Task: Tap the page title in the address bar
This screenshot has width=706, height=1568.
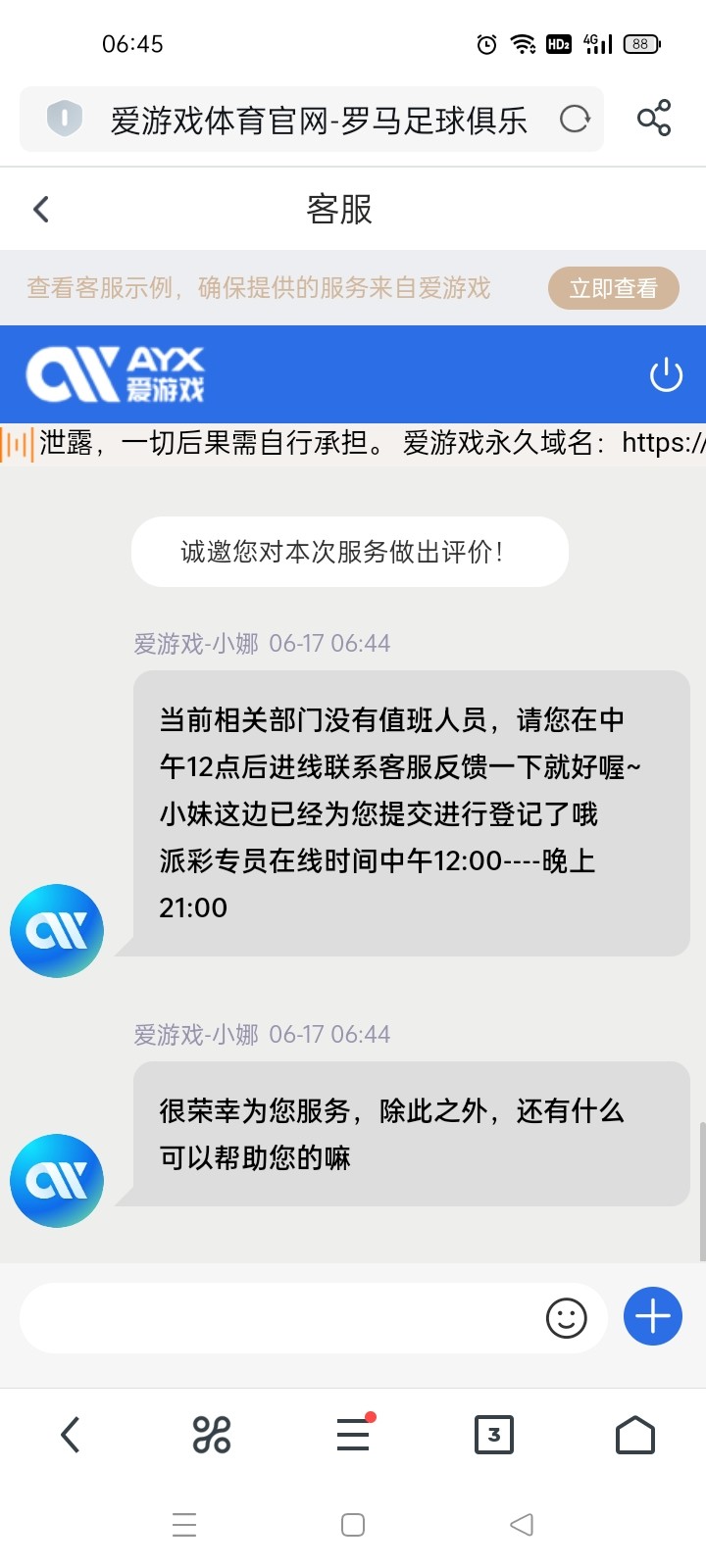Action: coord(314,118)
